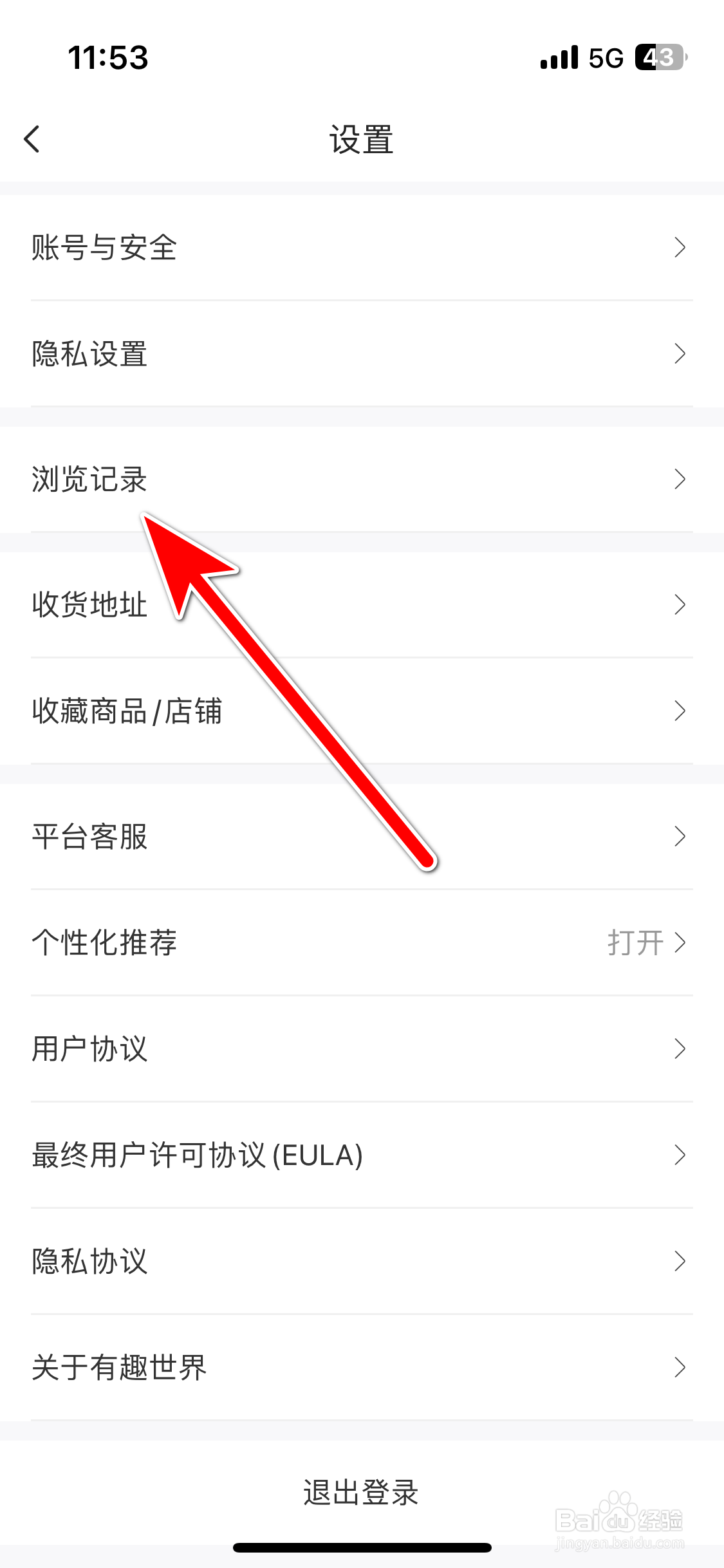
Task: View 收藏商品/店铺 favorites
Action: pyautogui.click(x=127, y=710)
